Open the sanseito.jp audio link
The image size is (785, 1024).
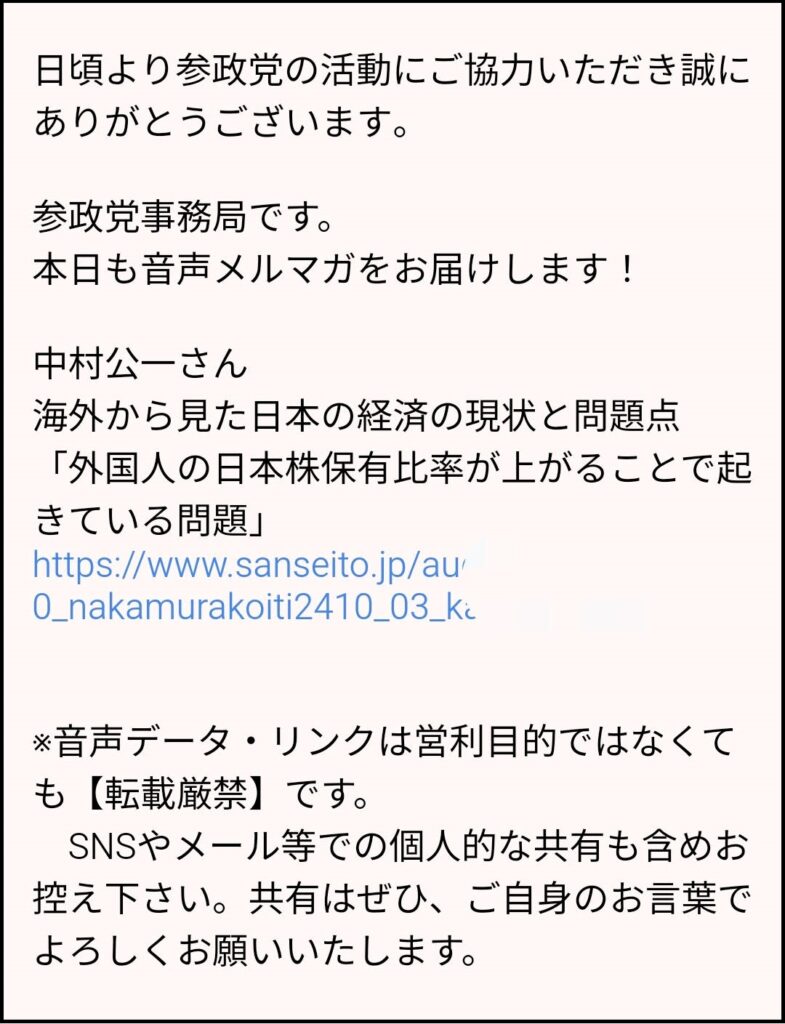point(250,566)
